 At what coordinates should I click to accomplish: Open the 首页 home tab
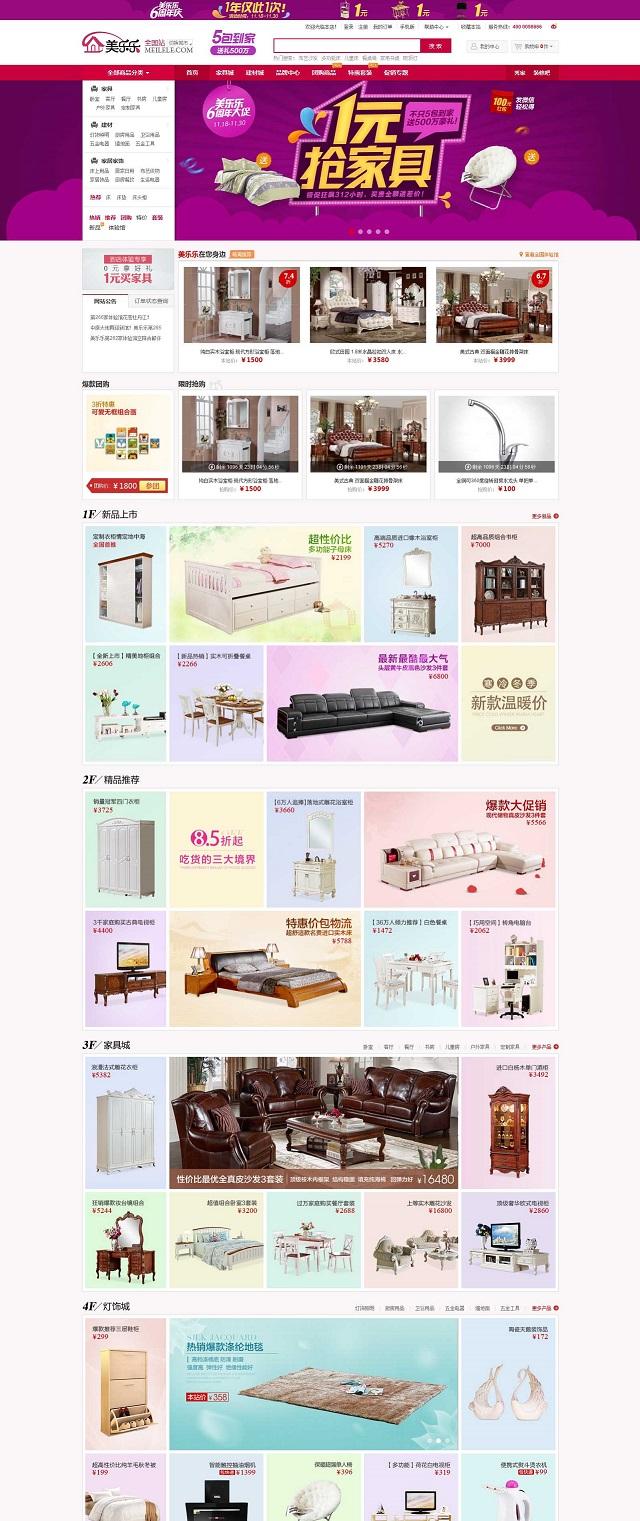point(196,72)
